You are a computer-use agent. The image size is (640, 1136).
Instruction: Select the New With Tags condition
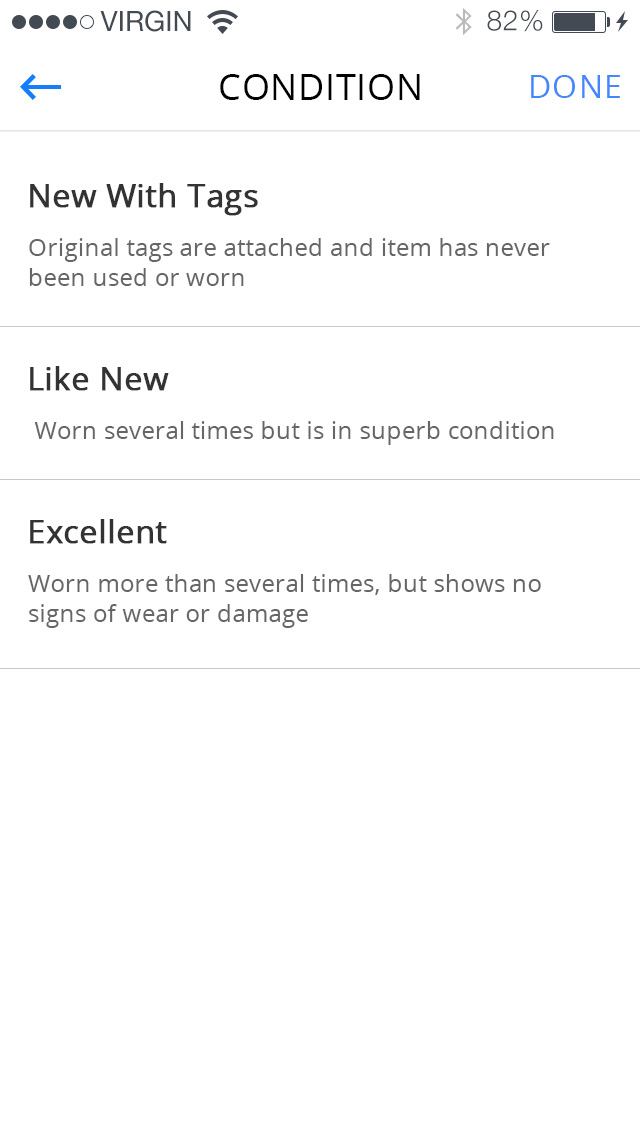(320, 230)
